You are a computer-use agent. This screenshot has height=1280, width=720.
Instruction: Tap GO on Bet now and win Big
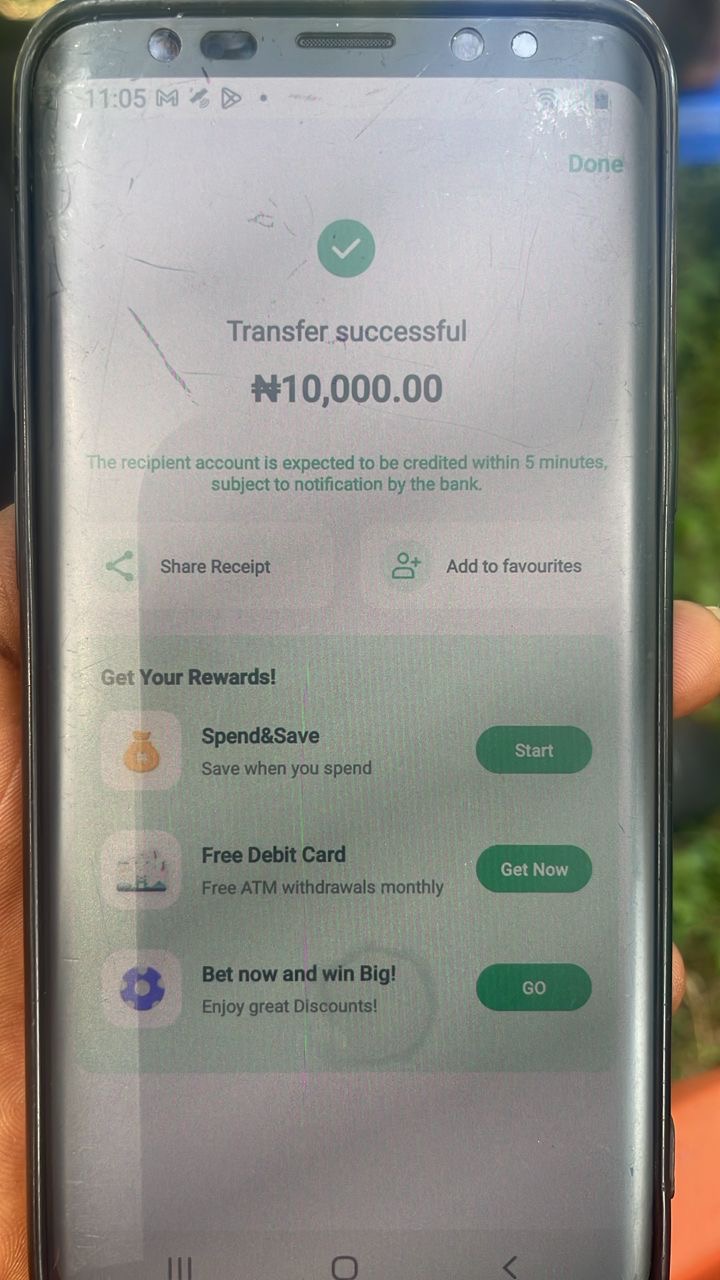533,988
